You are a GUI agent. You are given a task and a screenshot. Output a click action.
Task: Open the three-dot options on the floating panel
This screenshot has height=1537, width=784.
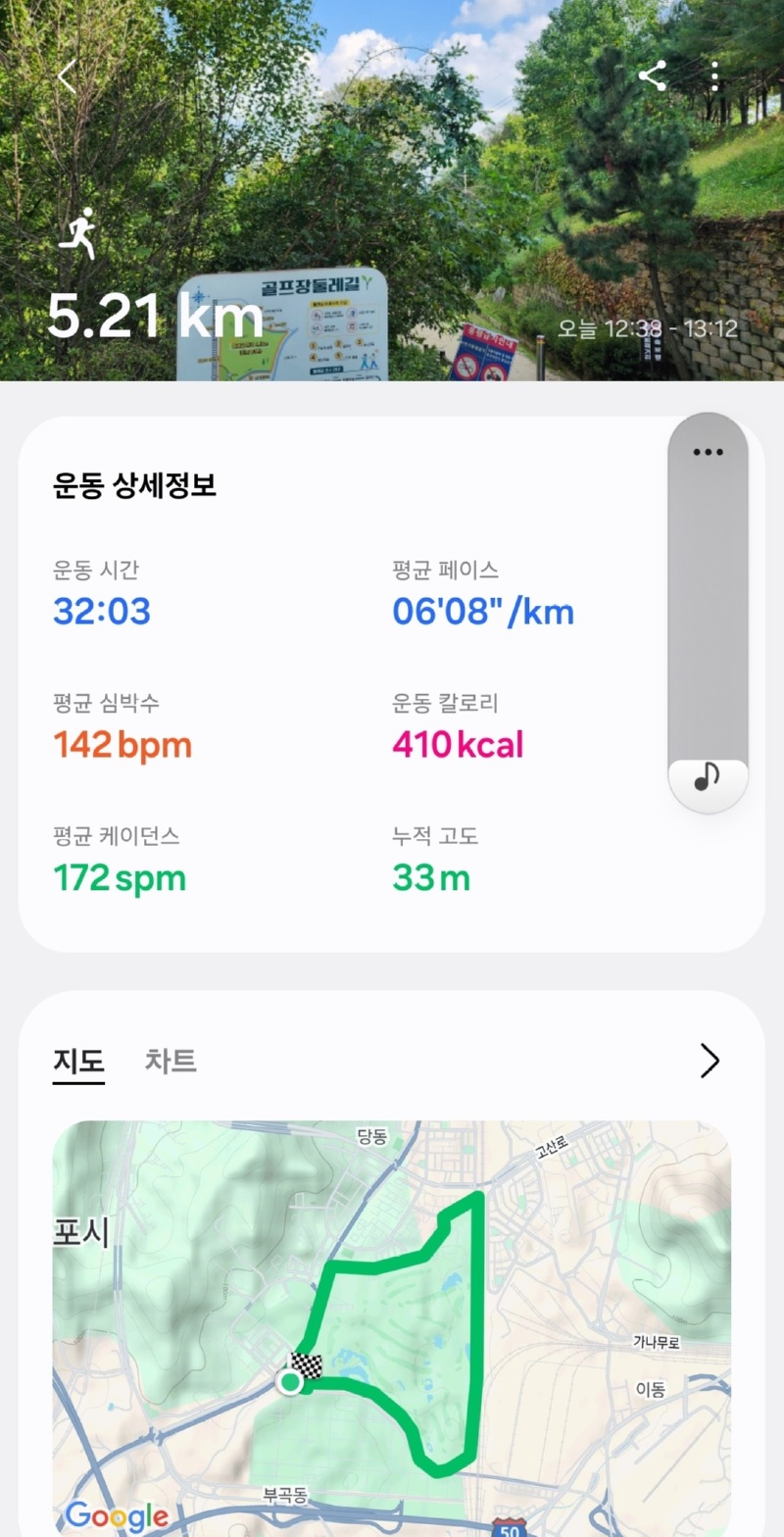708,452
